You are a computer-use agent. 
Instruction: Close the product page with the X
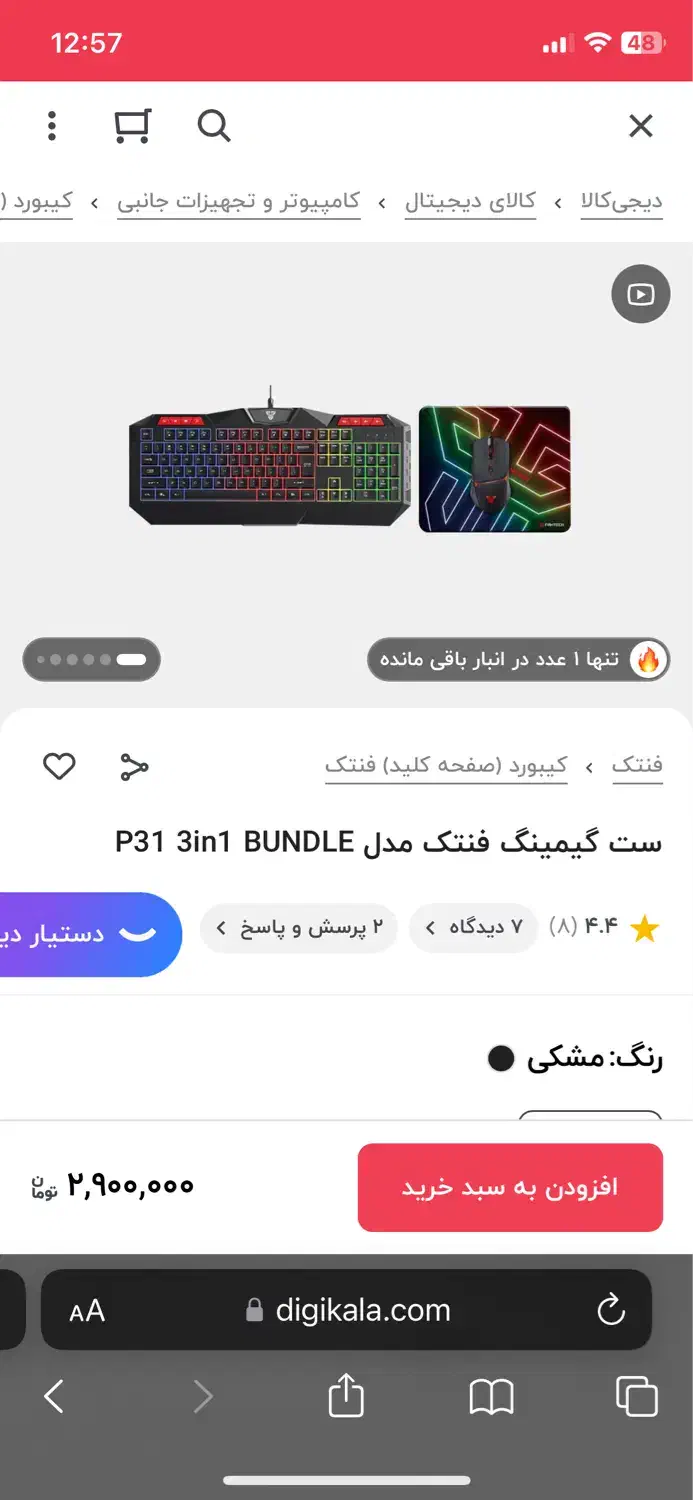pyautogui.click(x=640, y=126)
